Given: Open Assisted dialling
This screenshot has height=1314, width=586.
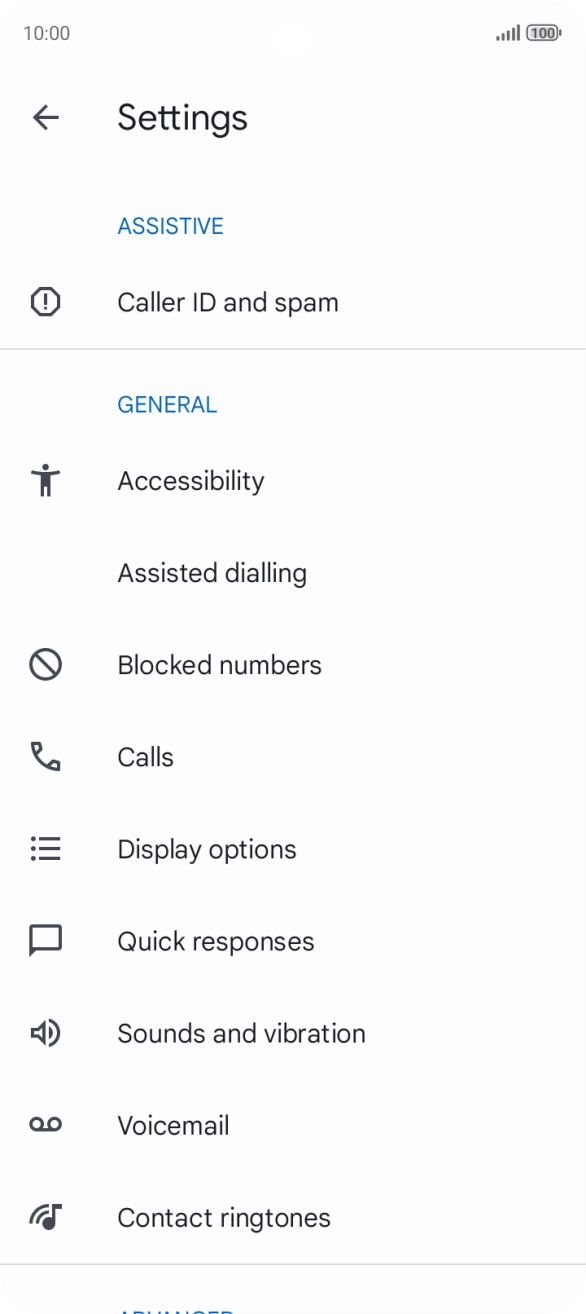Looking at the screenshot, I should coord(293,573).
